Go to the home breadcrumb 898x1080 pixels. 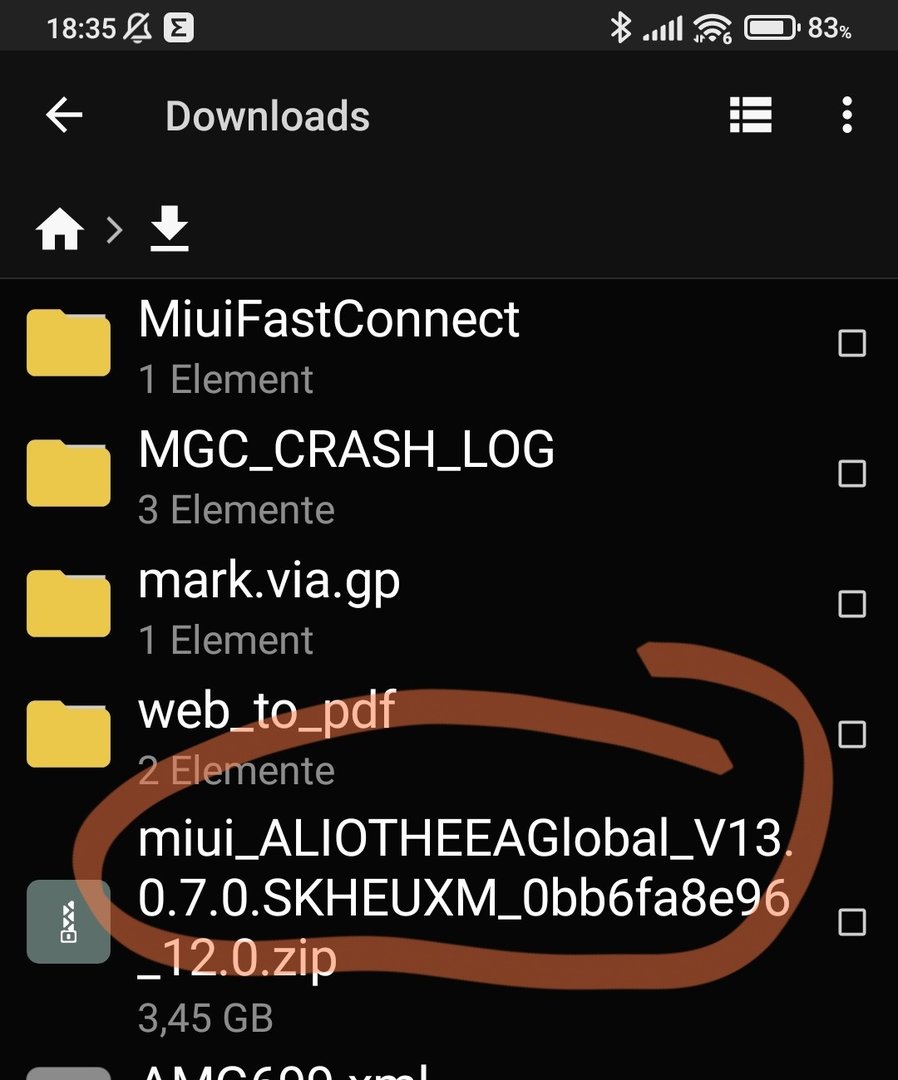point(60,231)
